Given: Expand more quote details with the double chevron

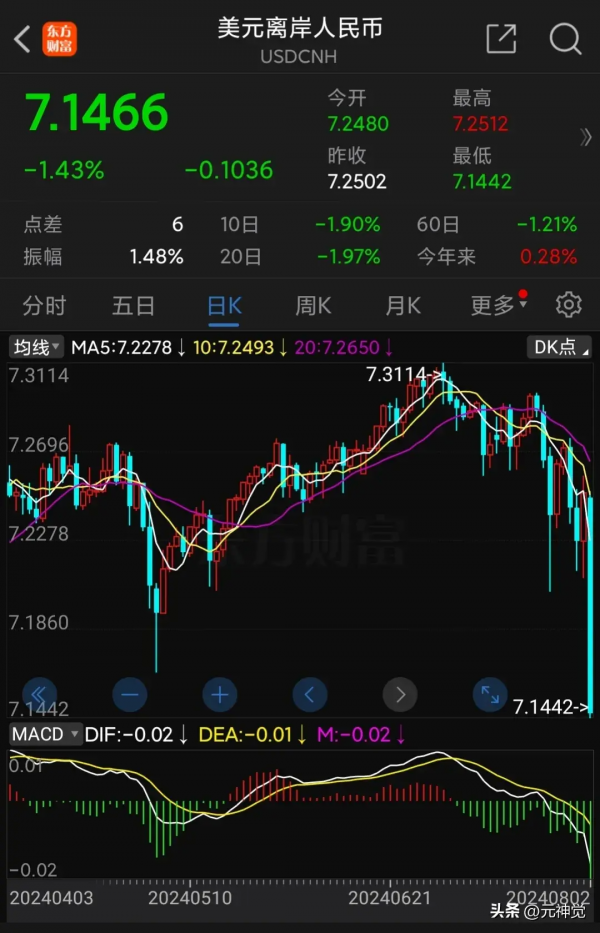Looking at the screenshot, I should [x=586, y=138].
